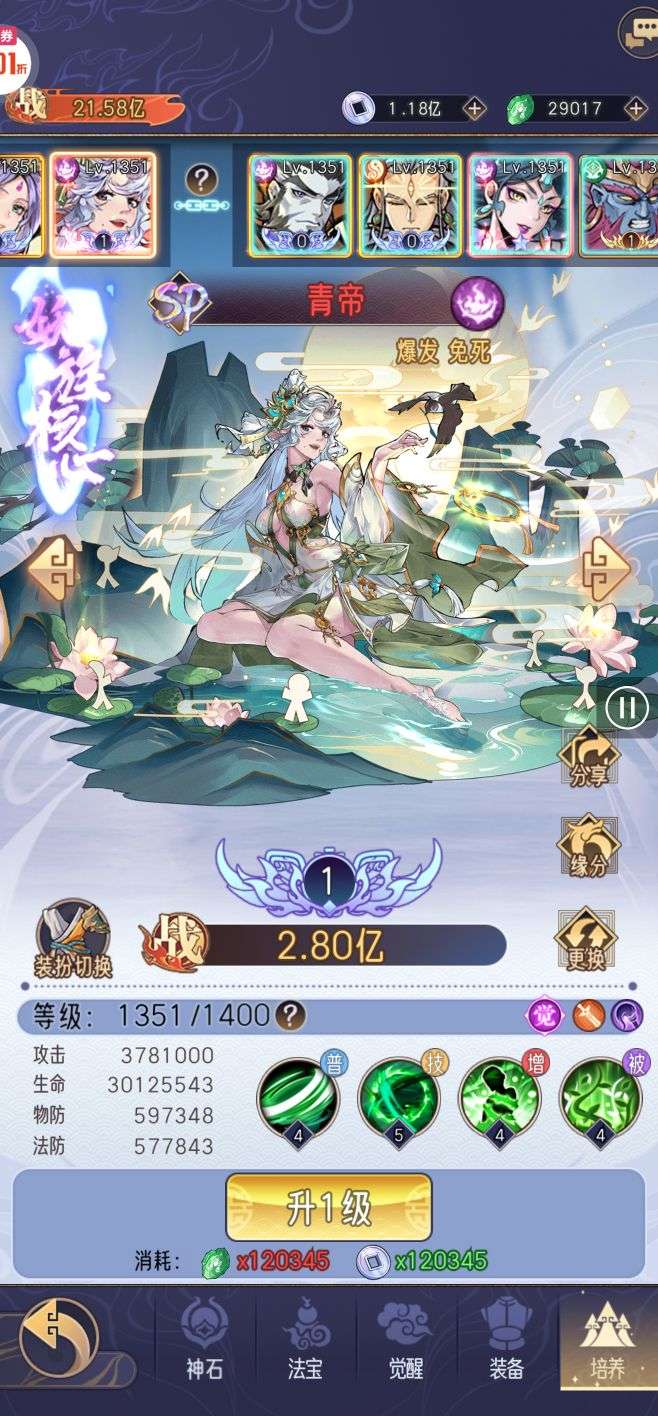
Task: Open the 缘分 bonds button
Action: 588,848
